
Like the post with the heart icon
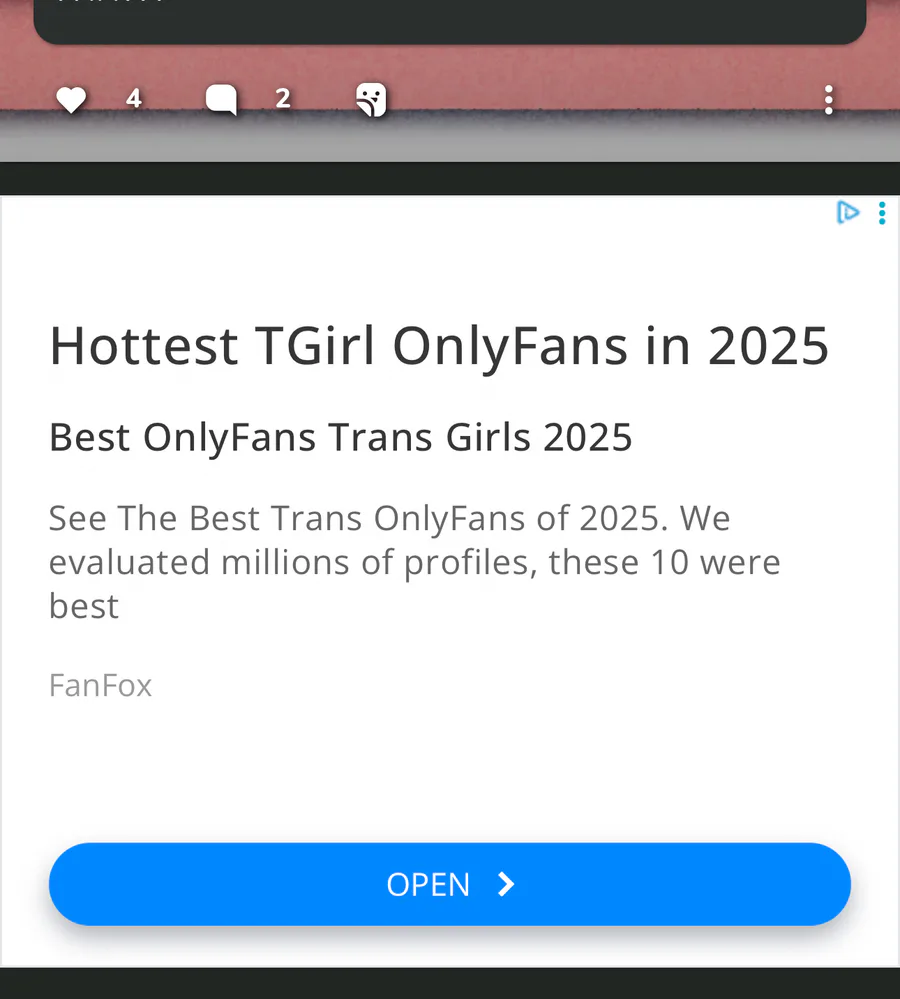(x=71, y=99)
